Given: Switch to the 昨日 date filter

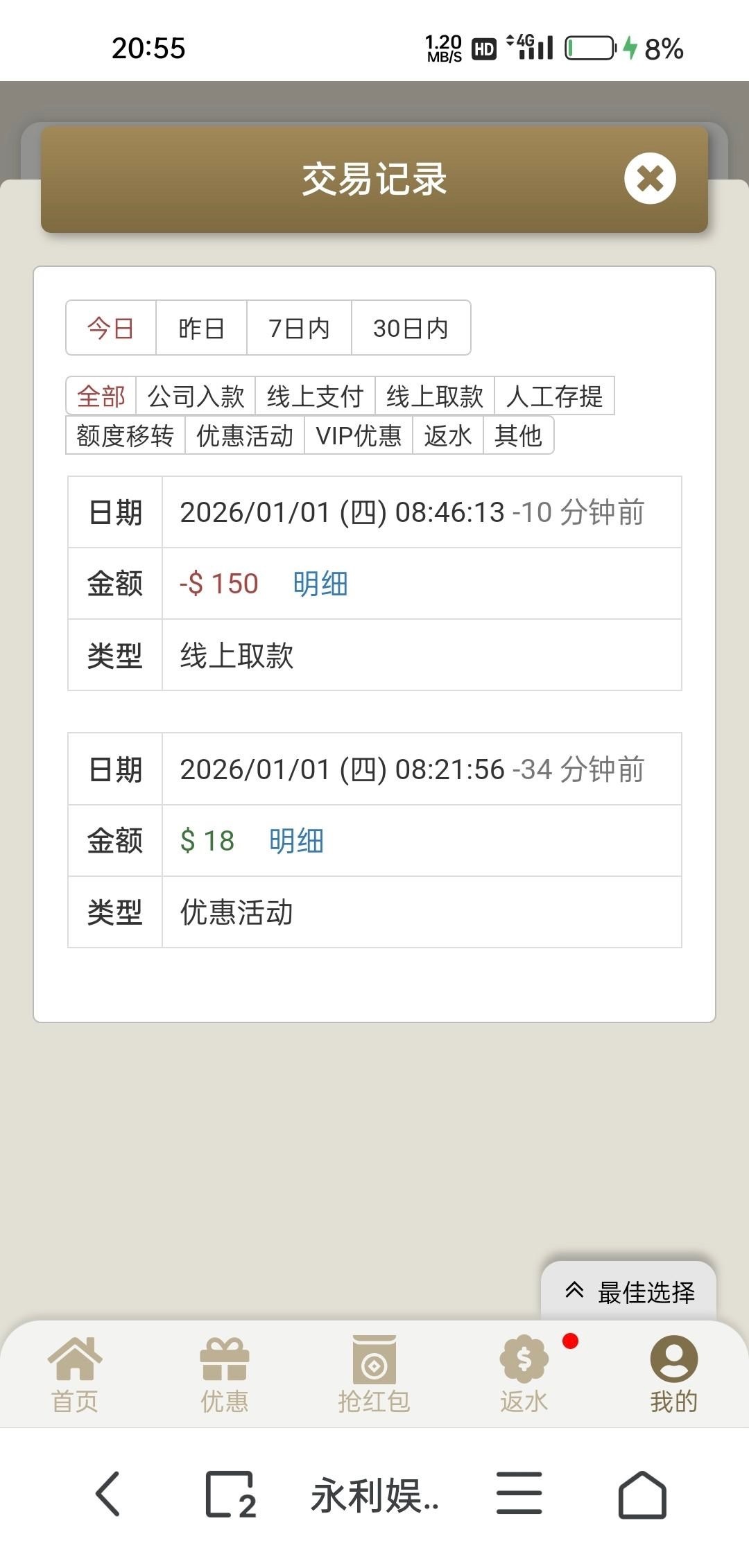Looking at the screenshot, I should tap(201, 328).
